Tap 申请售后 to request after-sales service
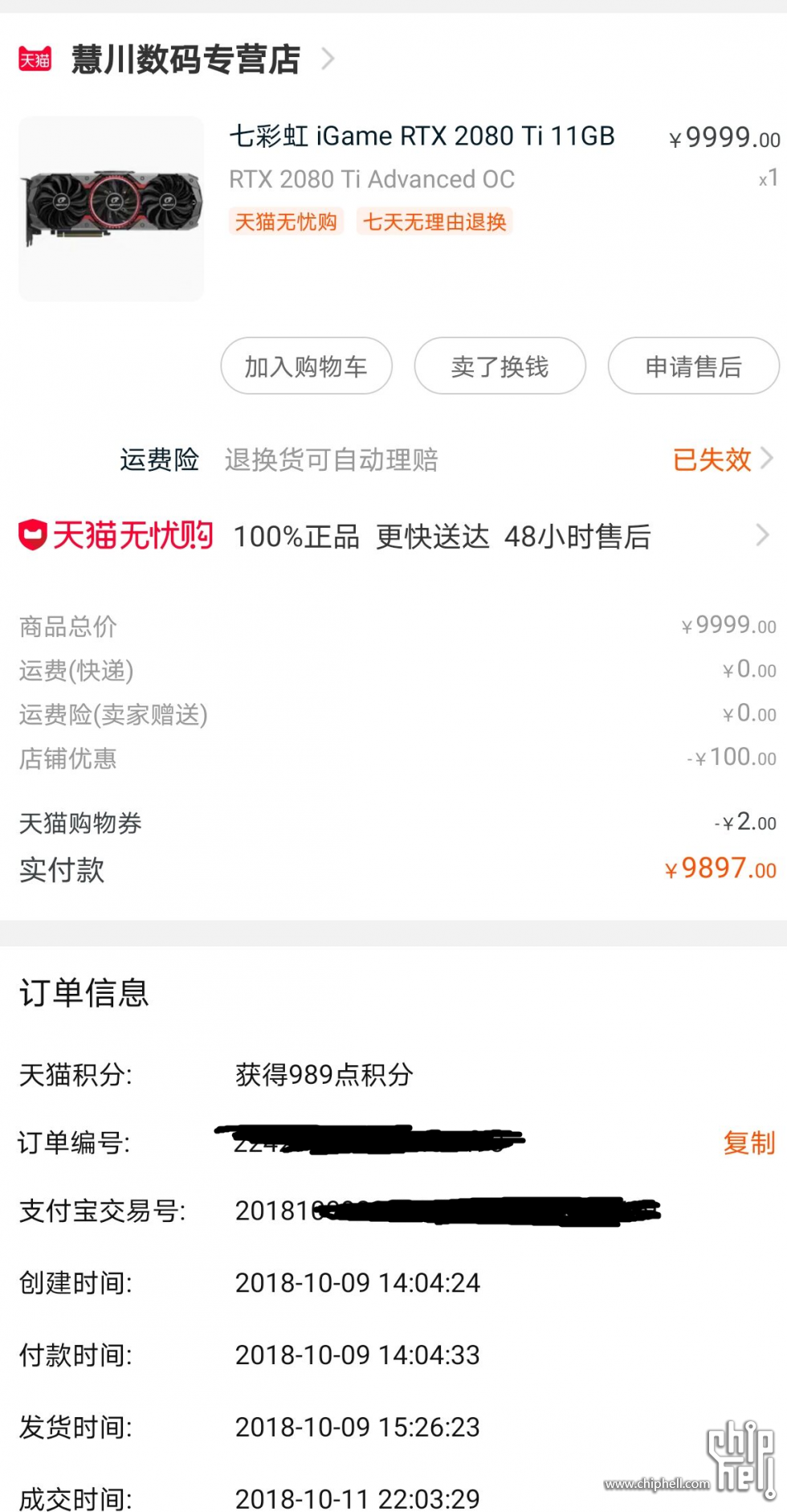787x1512 pixels. 693,366
